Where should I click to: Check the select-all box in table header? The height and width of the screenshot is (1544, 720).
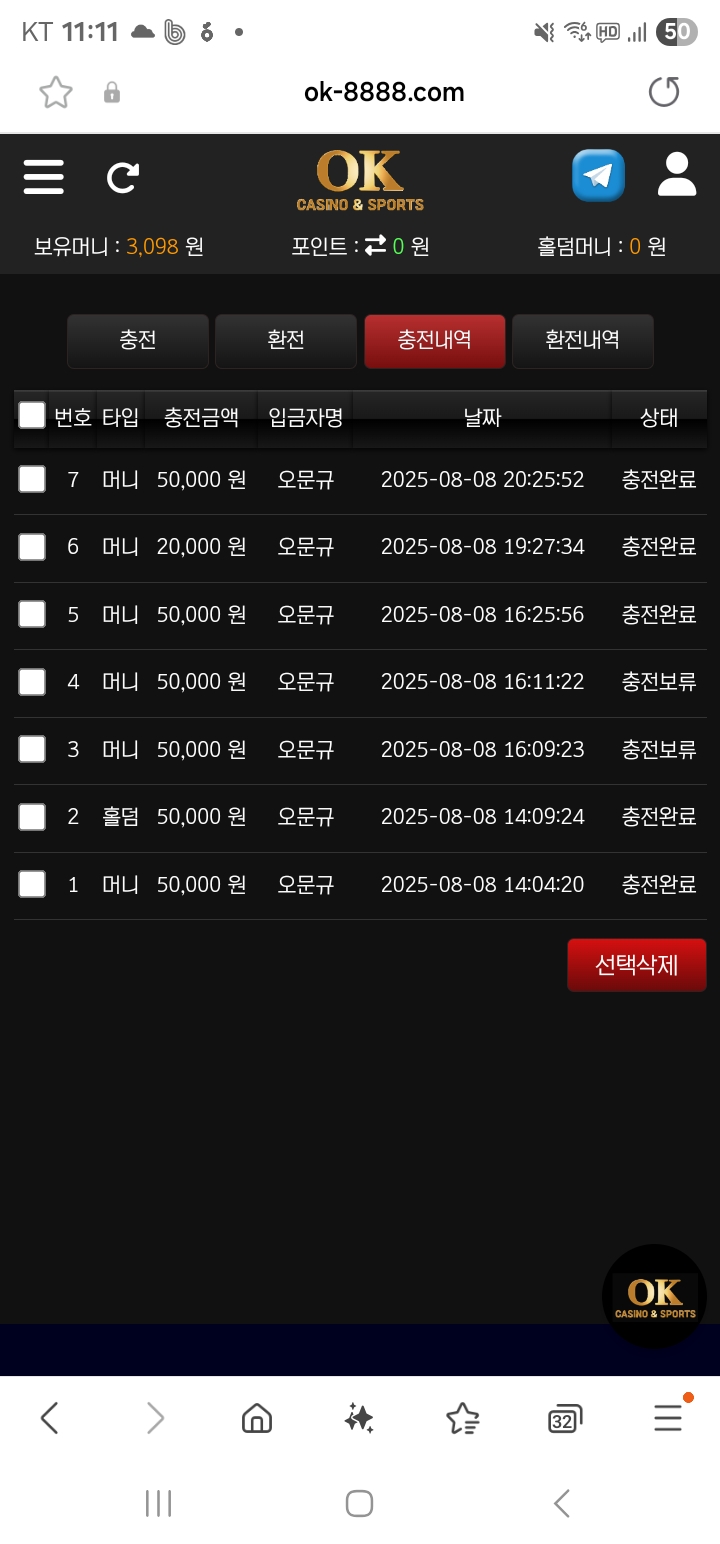(32, 415)
